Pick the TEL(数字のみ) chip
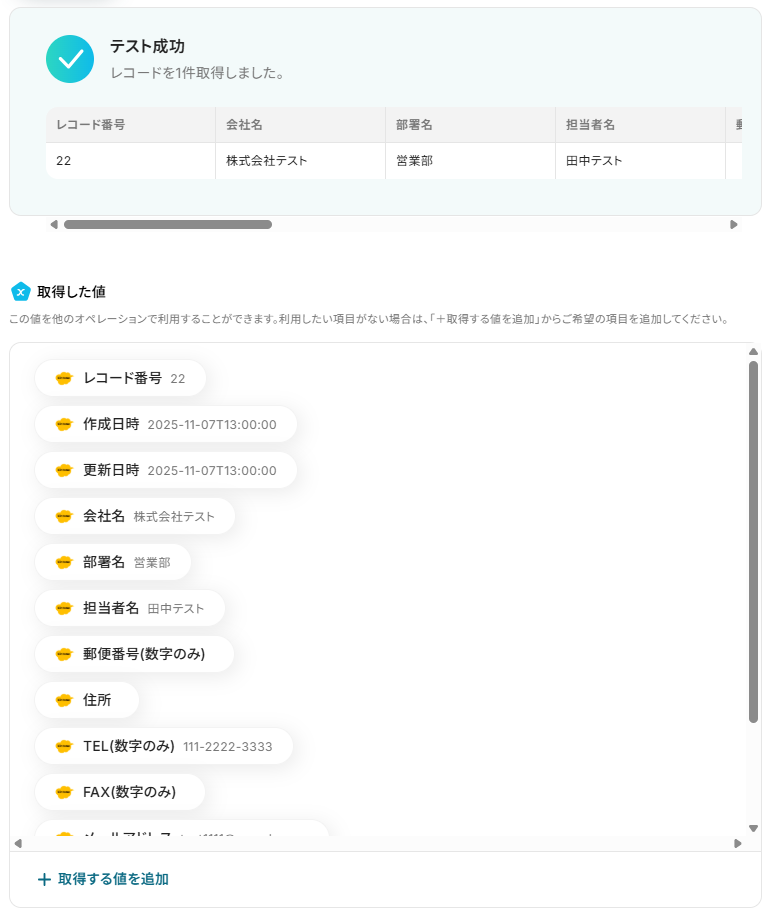Image resolution: width=769 pixels, height=913 pixels. coord(164,746)
